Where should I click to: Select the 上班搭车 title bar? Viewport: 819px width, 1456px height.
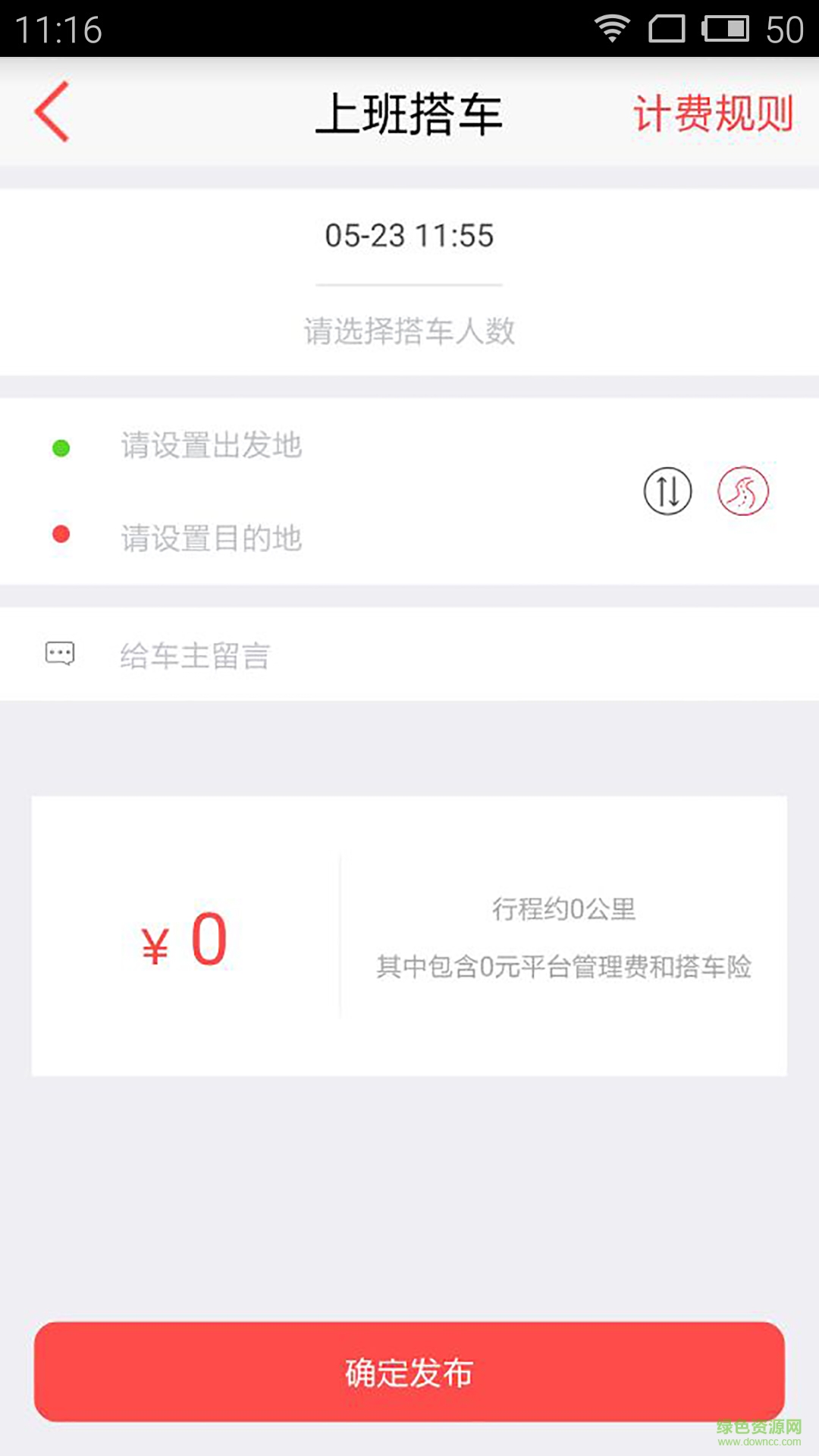[409, 112]
